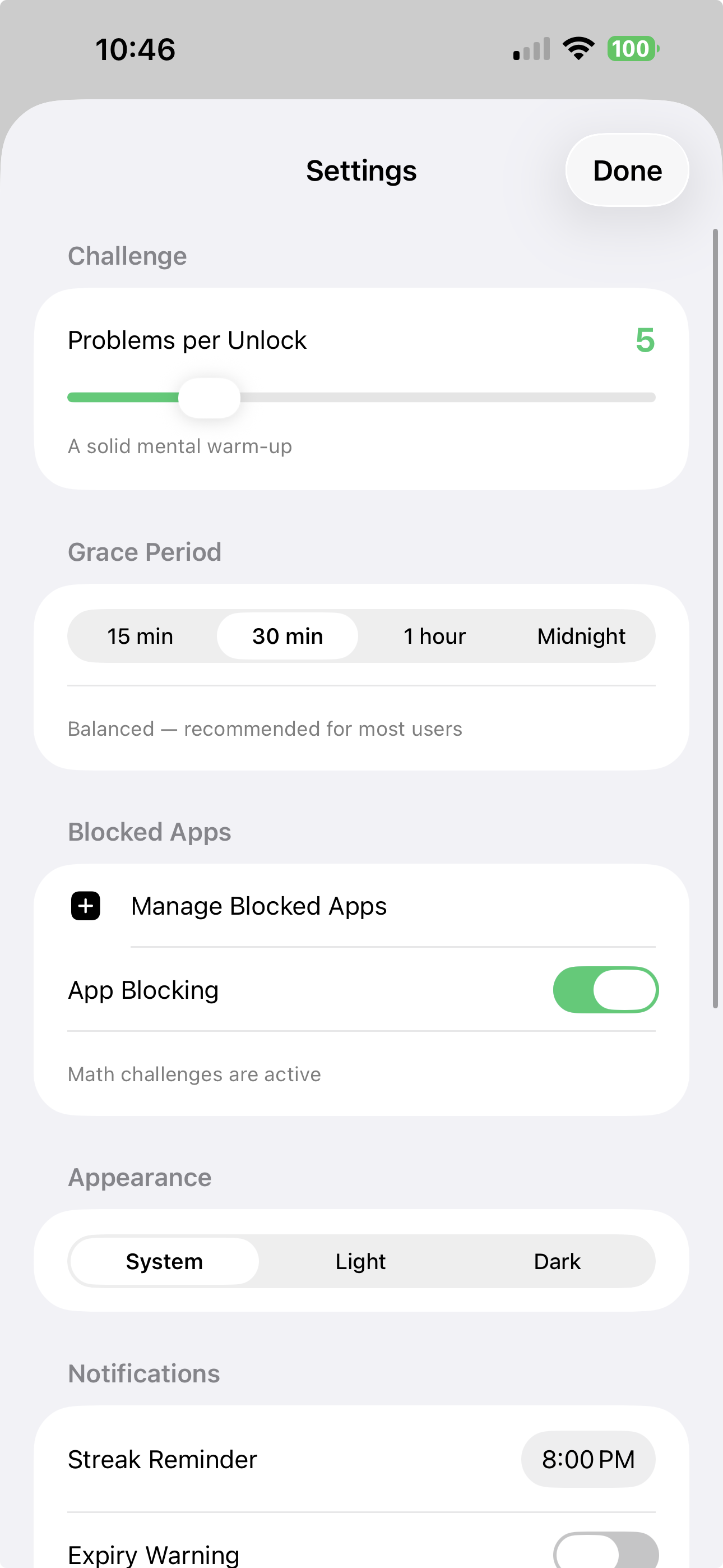Click the 10:46 clock in status bar

(135, 50)
